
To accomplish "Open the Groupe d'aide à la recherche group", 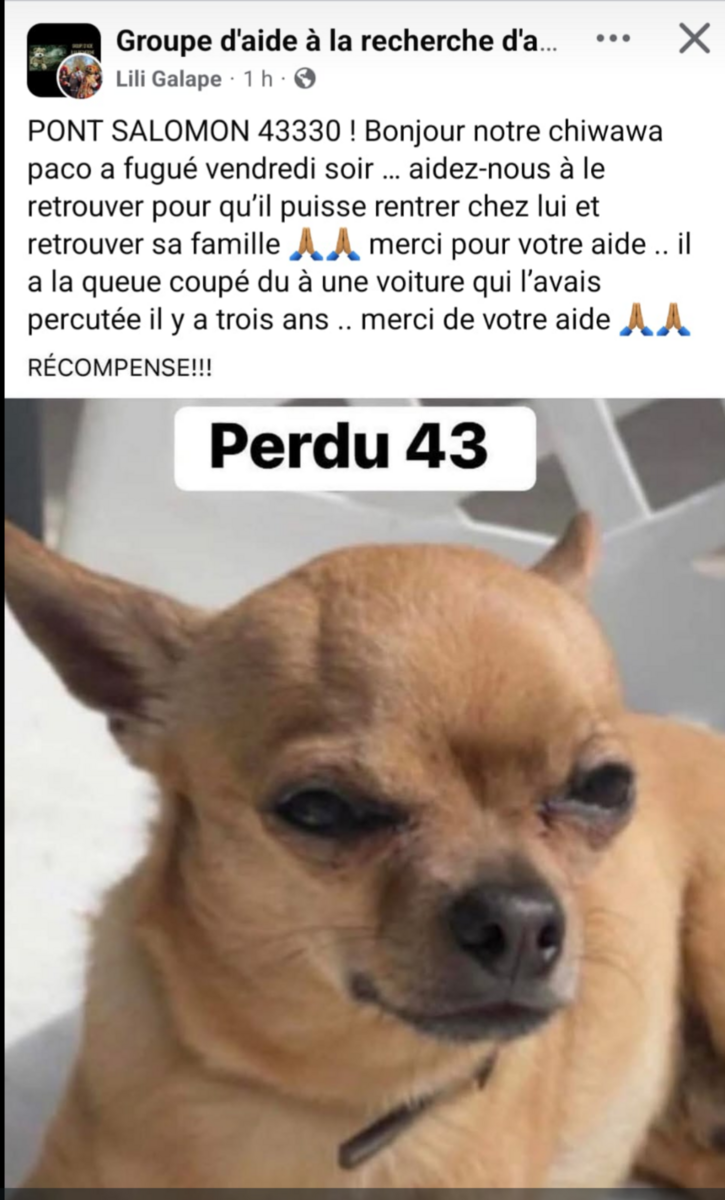I will 337,41.
